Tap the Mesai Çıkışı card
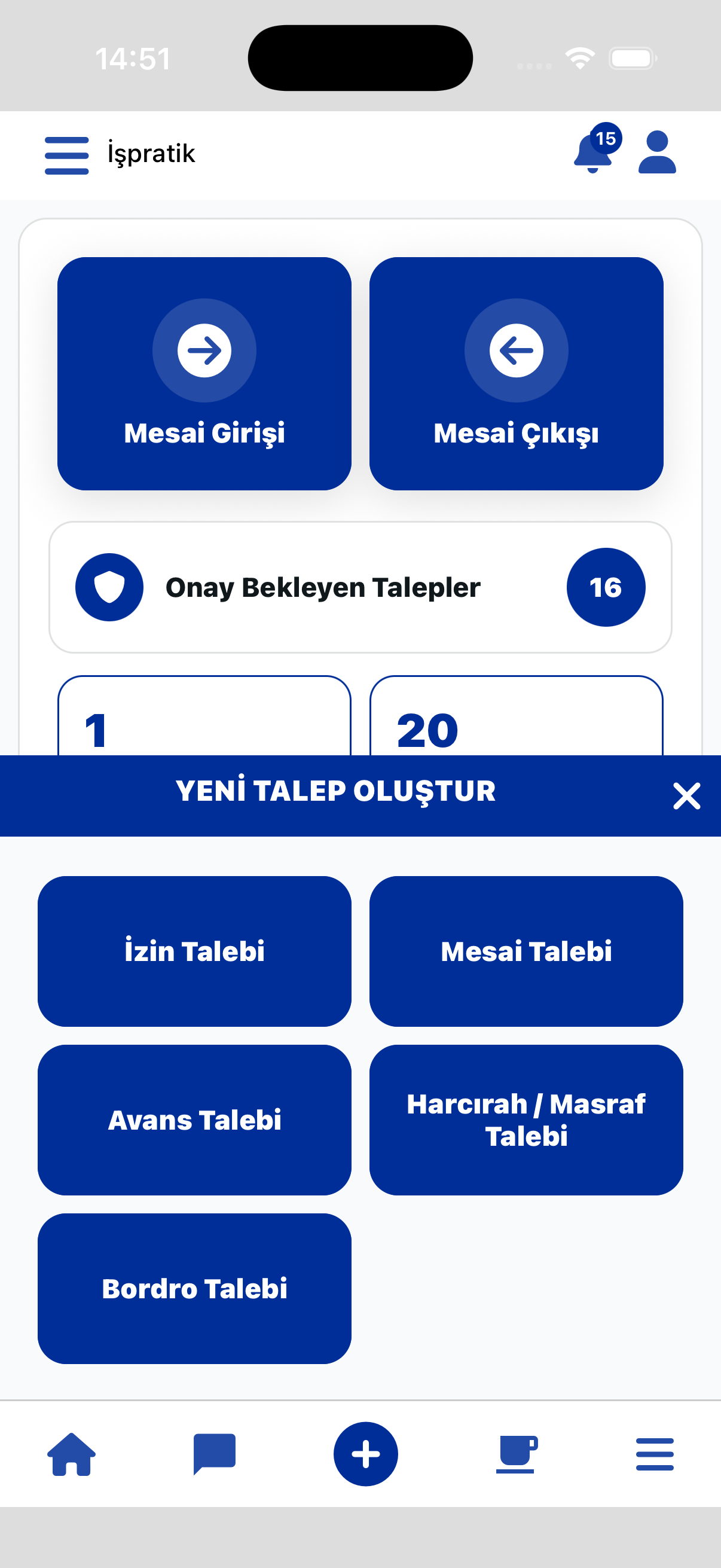The image size is (721, 1568). [516, 373]
